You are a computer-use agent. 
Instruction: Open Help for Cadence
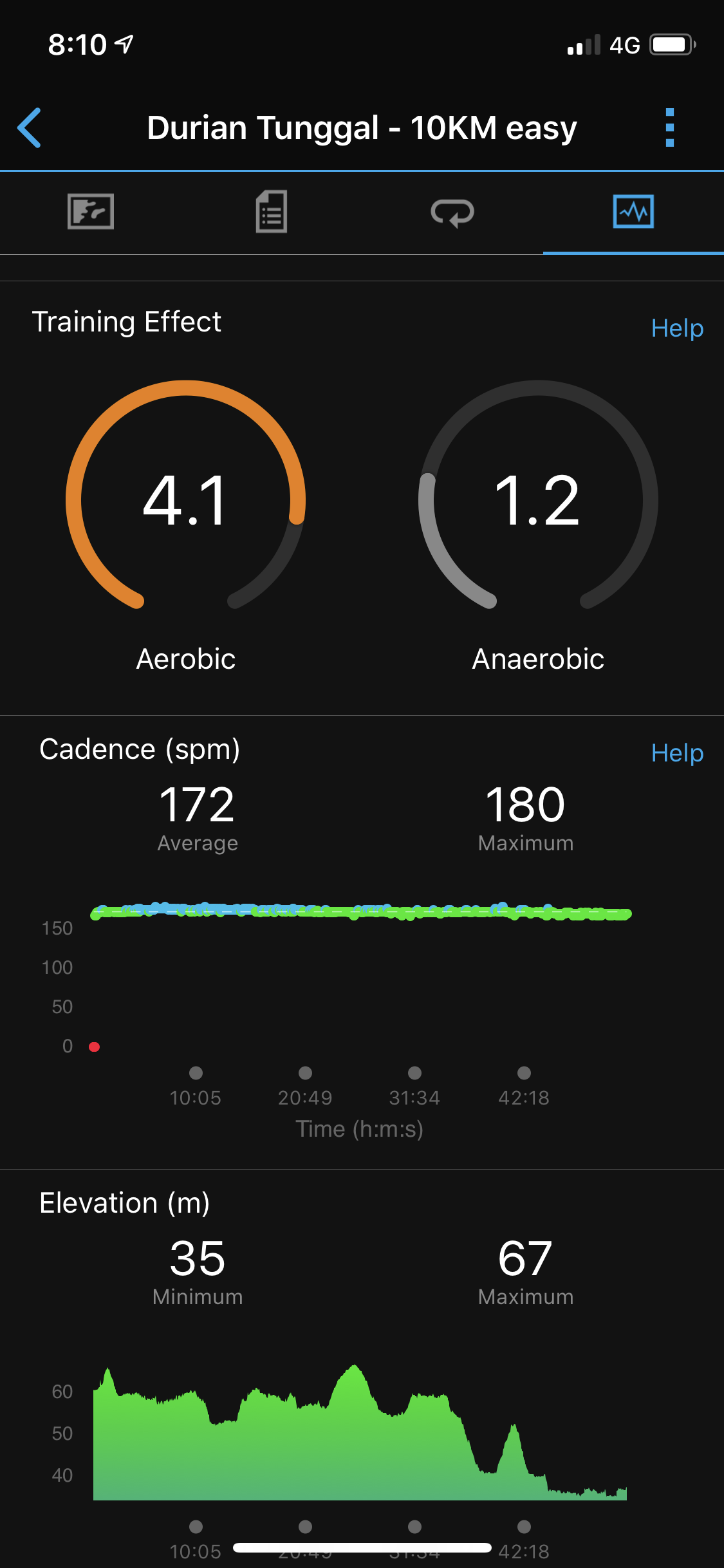click(x=676, y=753)
